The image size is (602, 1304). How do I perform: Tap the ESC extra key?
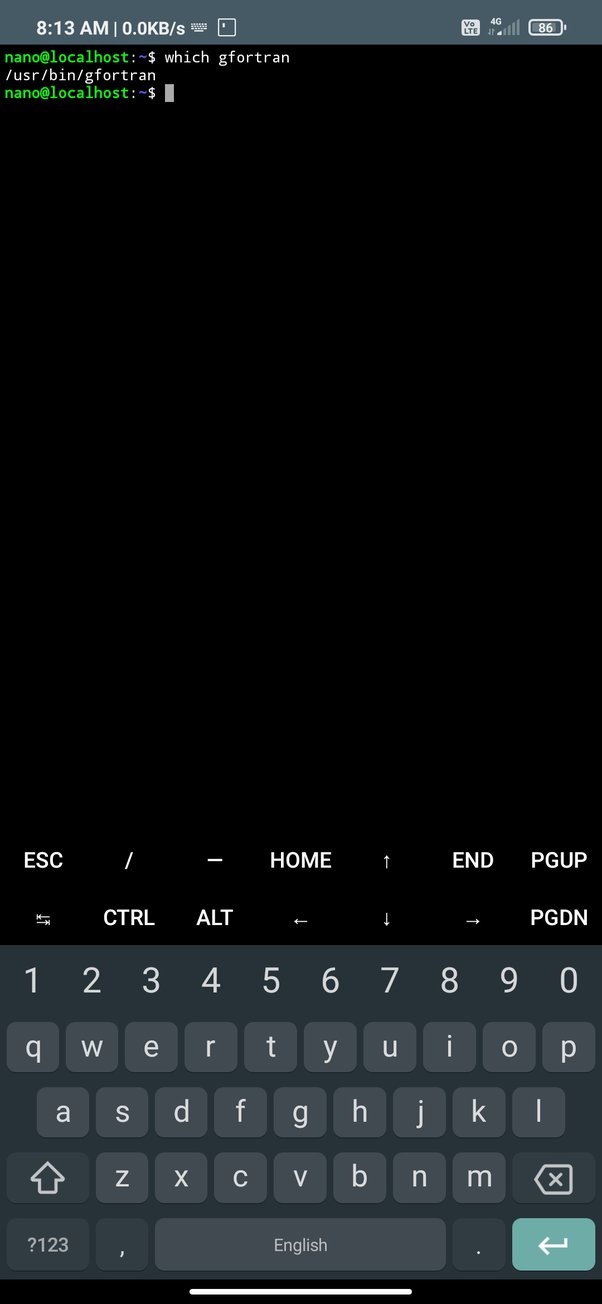[x=43, y=860]
